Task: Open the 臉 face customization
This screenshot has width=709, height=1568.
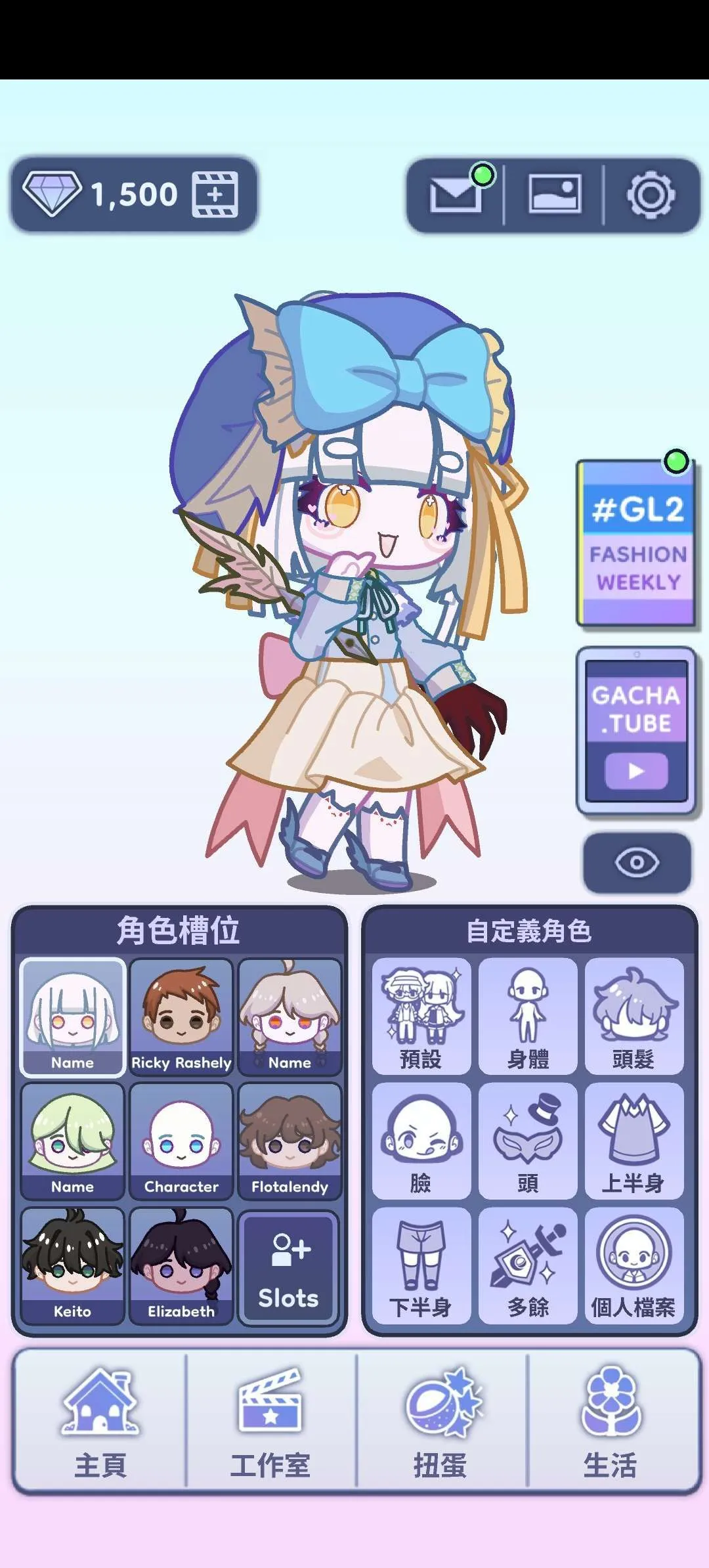Action: 421,1141
